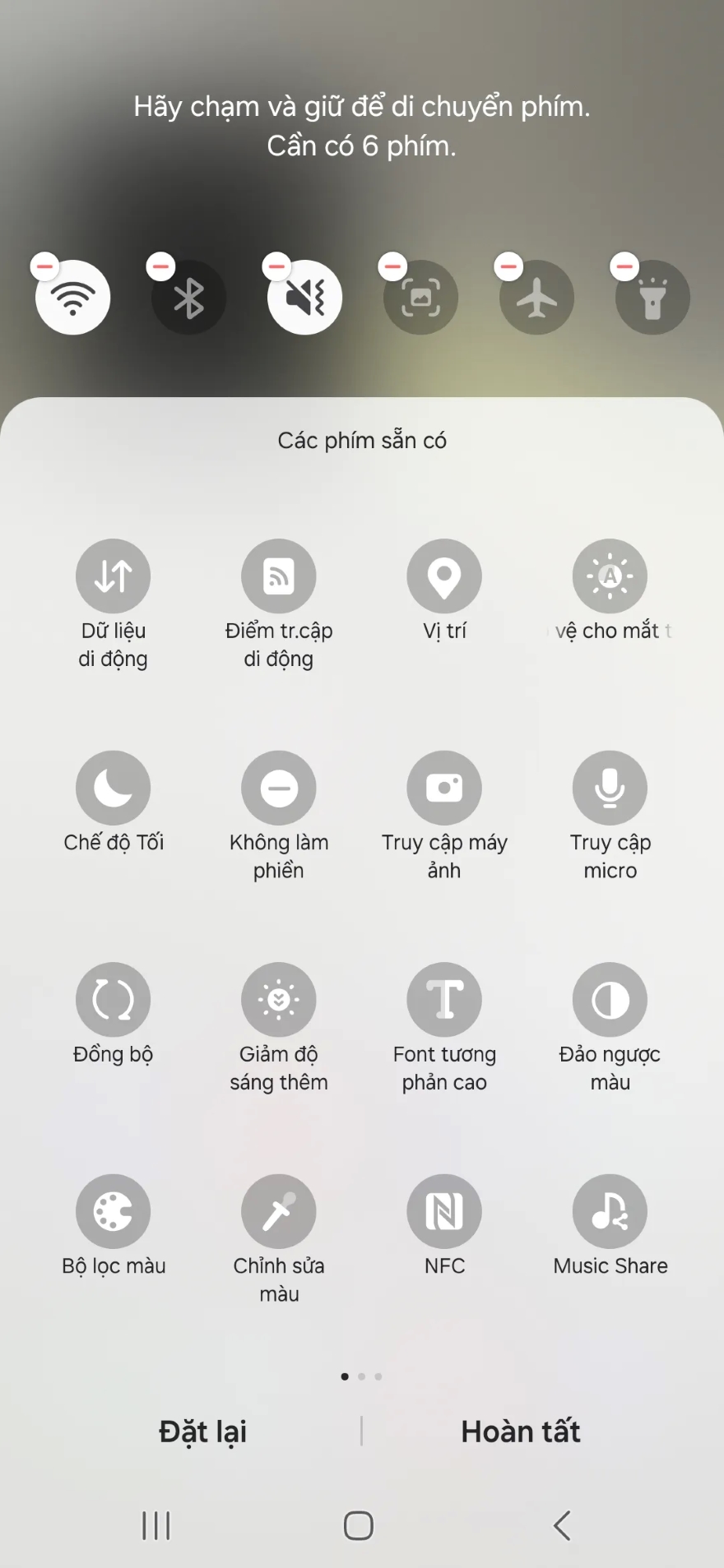Tap the Truy cập micro microphone icon

coord(610,787)
